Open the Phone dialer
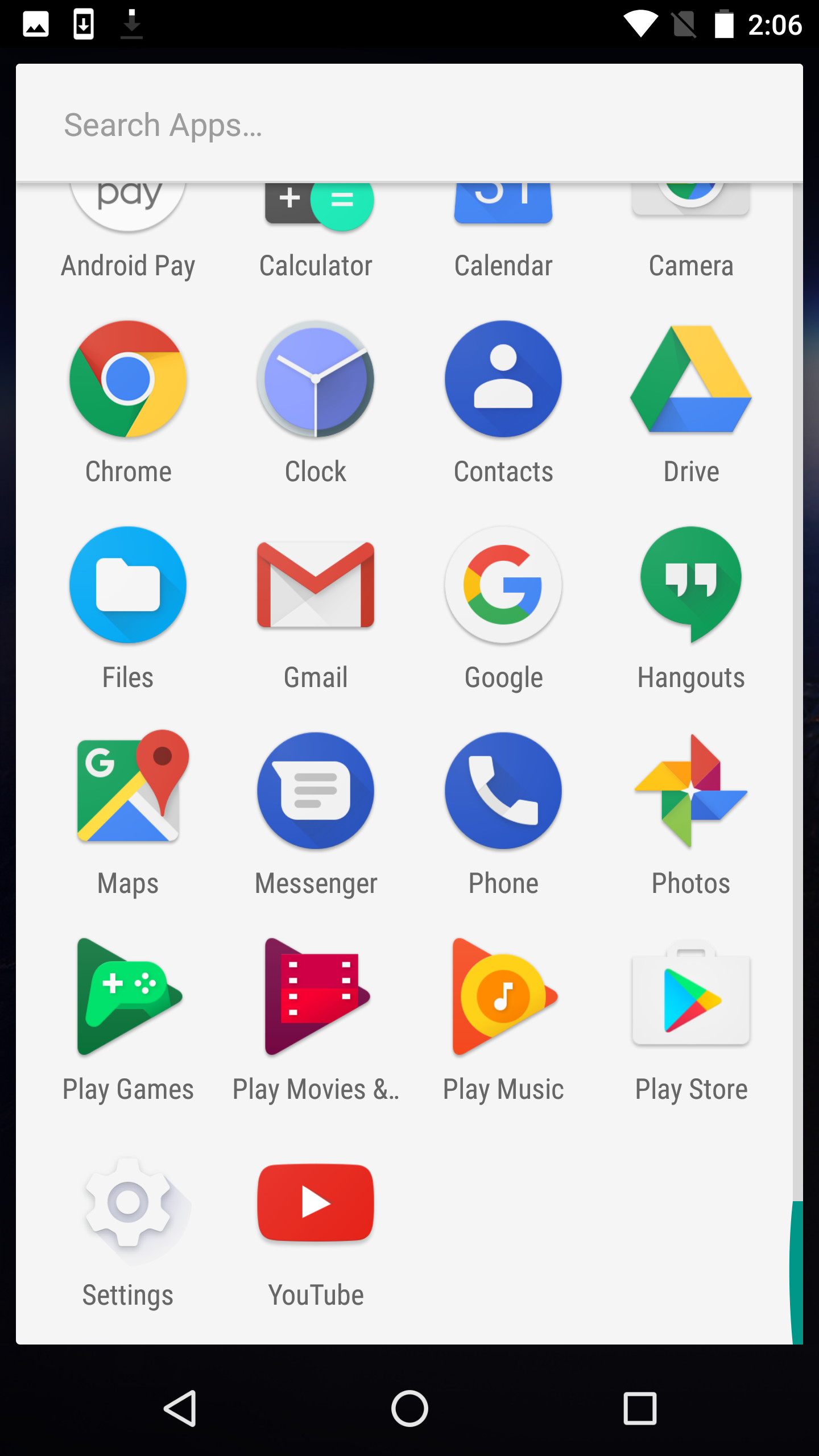 click(503, 792)
